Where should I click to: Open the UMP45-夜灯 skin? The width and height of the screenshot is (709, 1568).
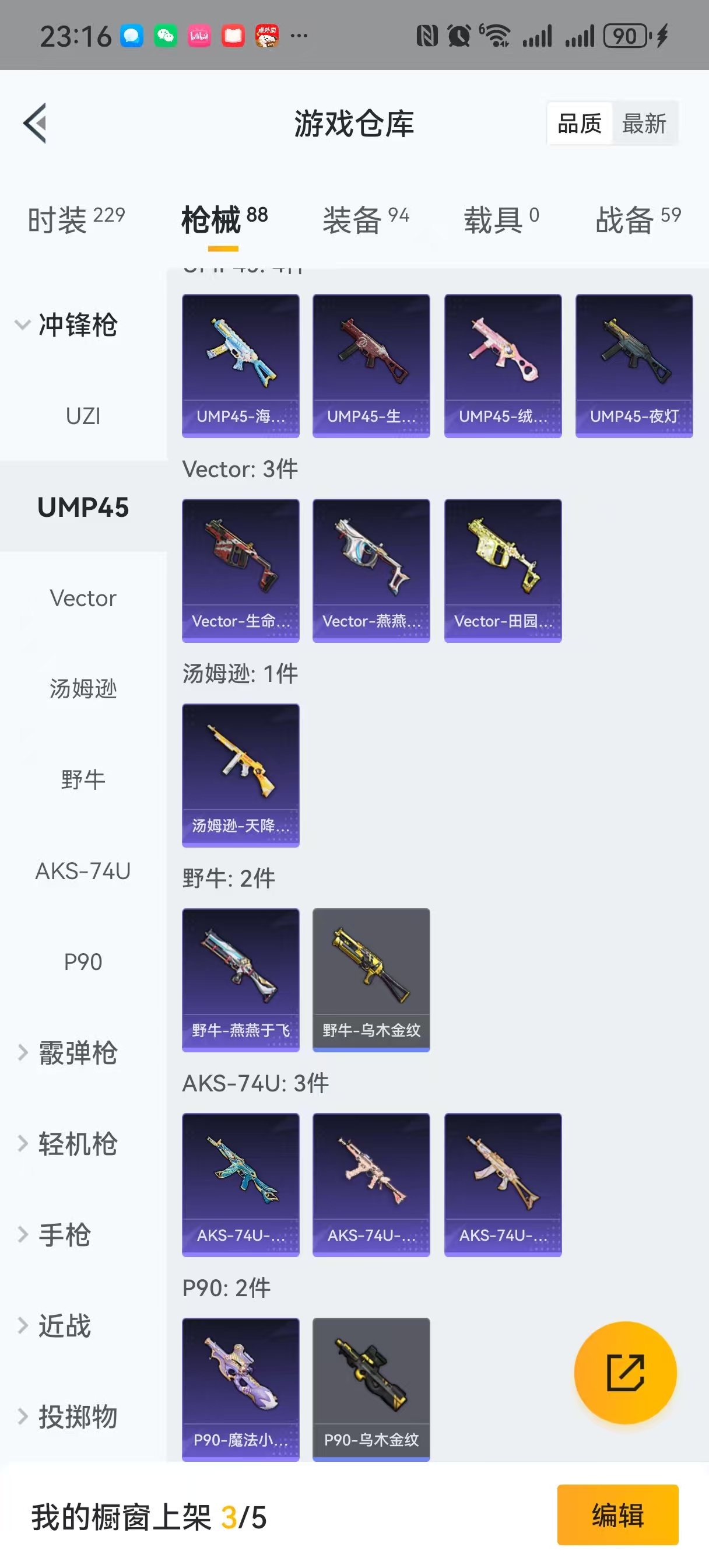[634, 366]
